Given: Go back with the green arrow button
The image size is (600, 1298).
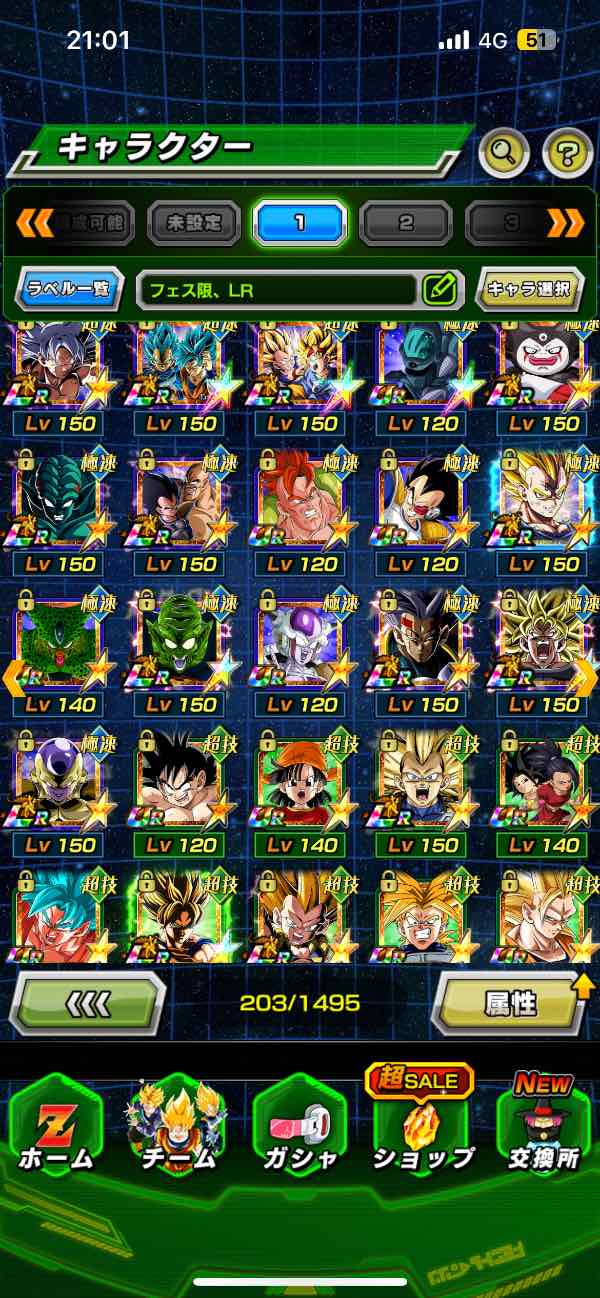Looking at the screenshot, I should coord(88,1002).
